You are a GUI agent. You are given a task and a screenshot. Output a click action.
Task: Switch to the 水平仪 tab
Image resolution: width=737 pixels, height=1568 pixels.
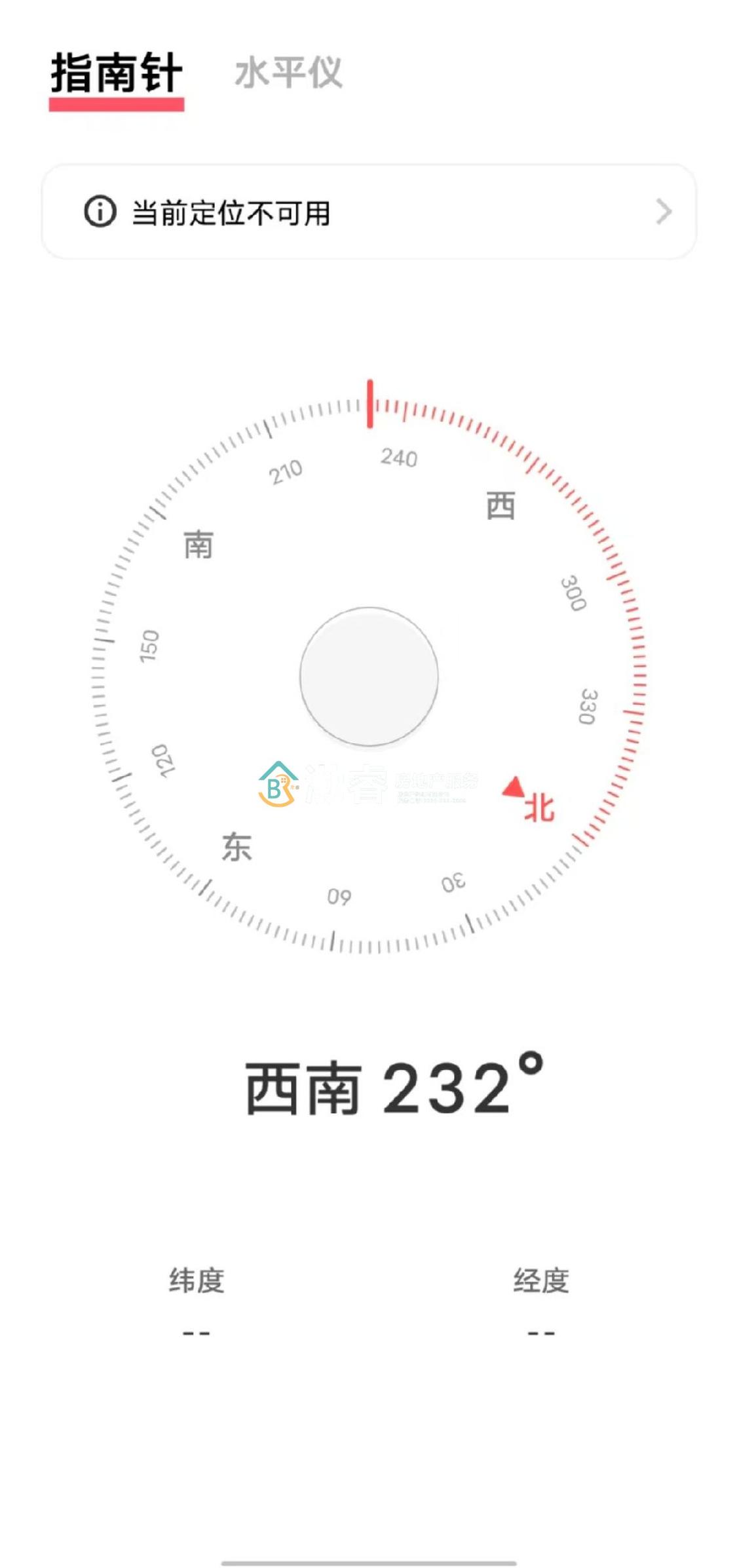tap(288, 73)
